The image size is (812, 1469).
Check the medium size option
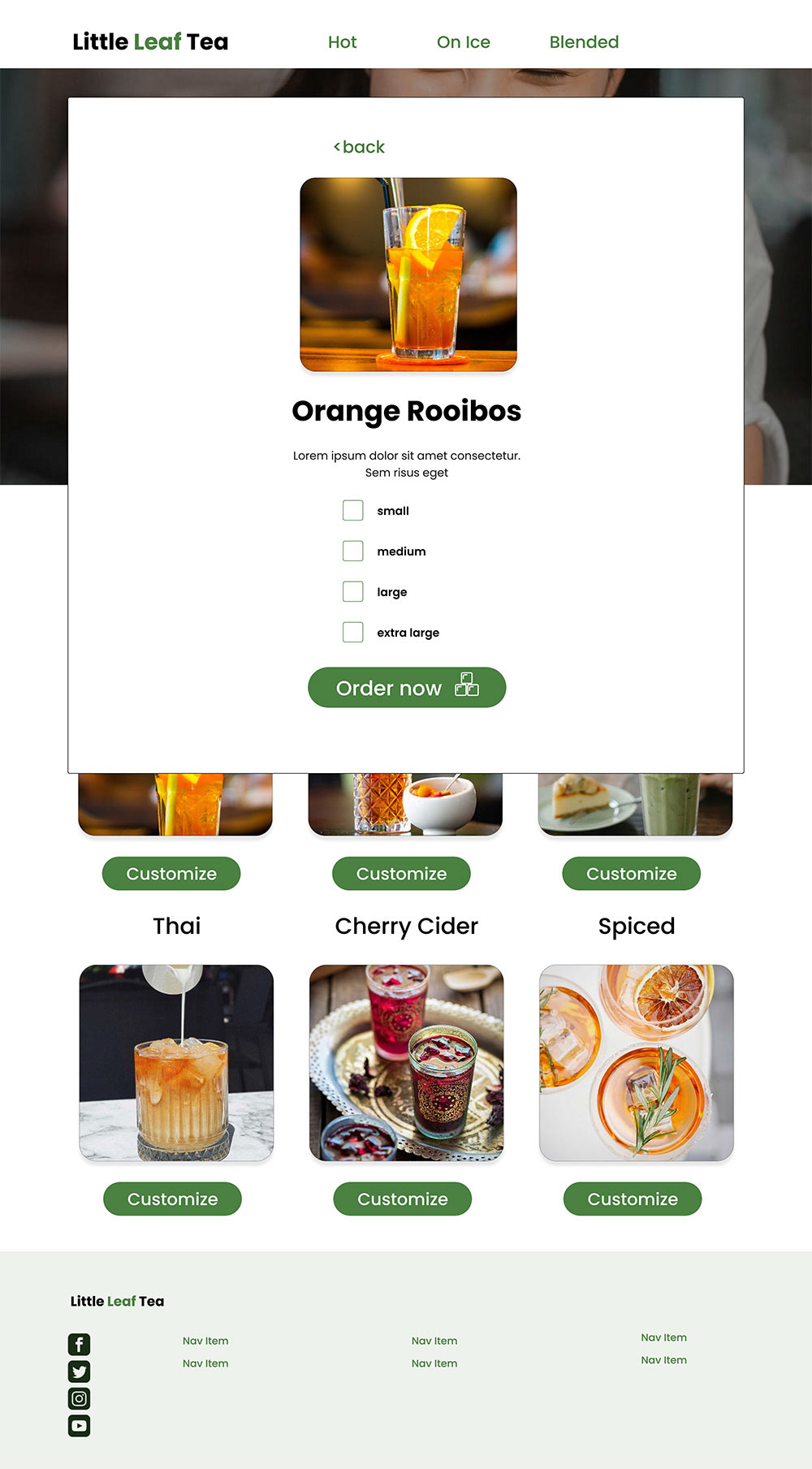tap(353, 551)
